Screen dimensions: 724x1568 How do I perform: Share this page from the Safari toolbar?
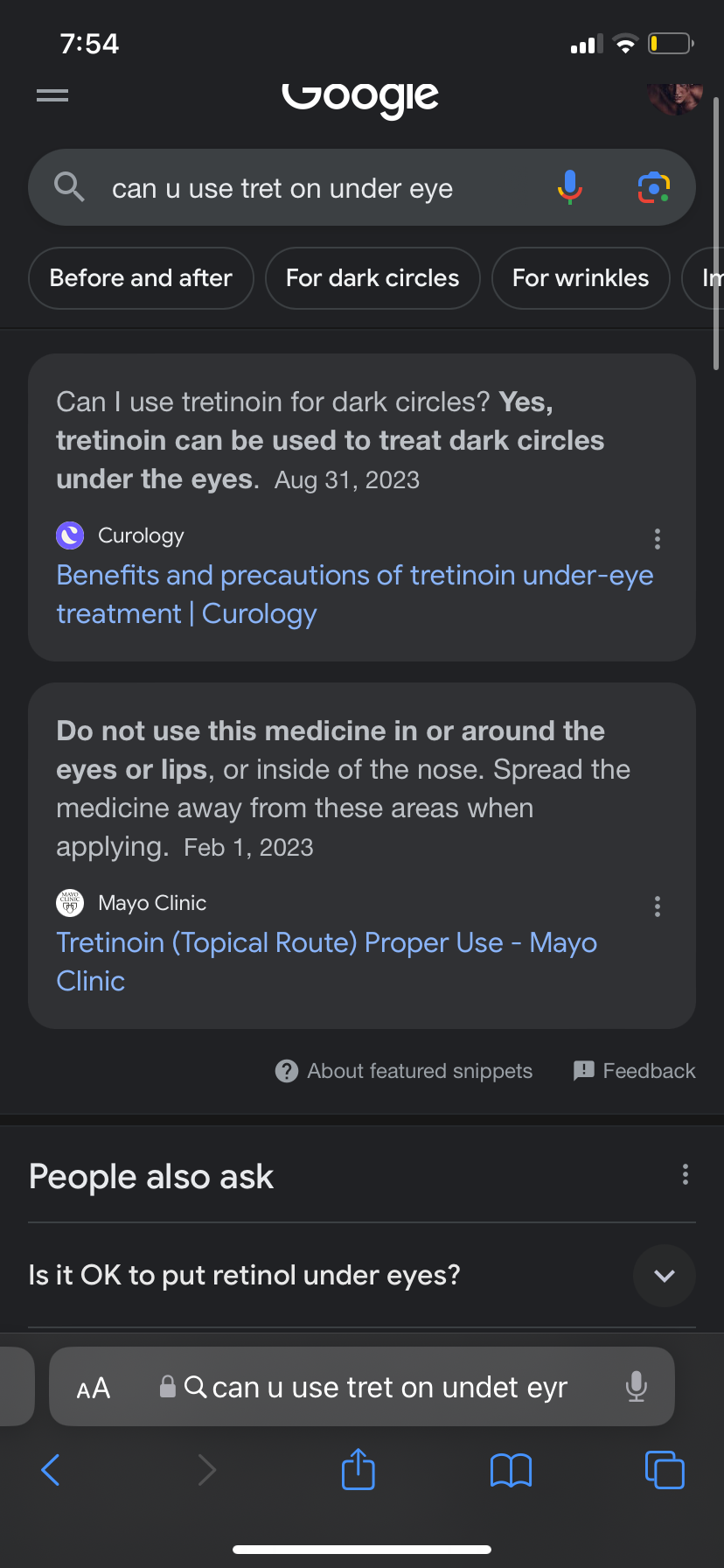coord(359,1469)
